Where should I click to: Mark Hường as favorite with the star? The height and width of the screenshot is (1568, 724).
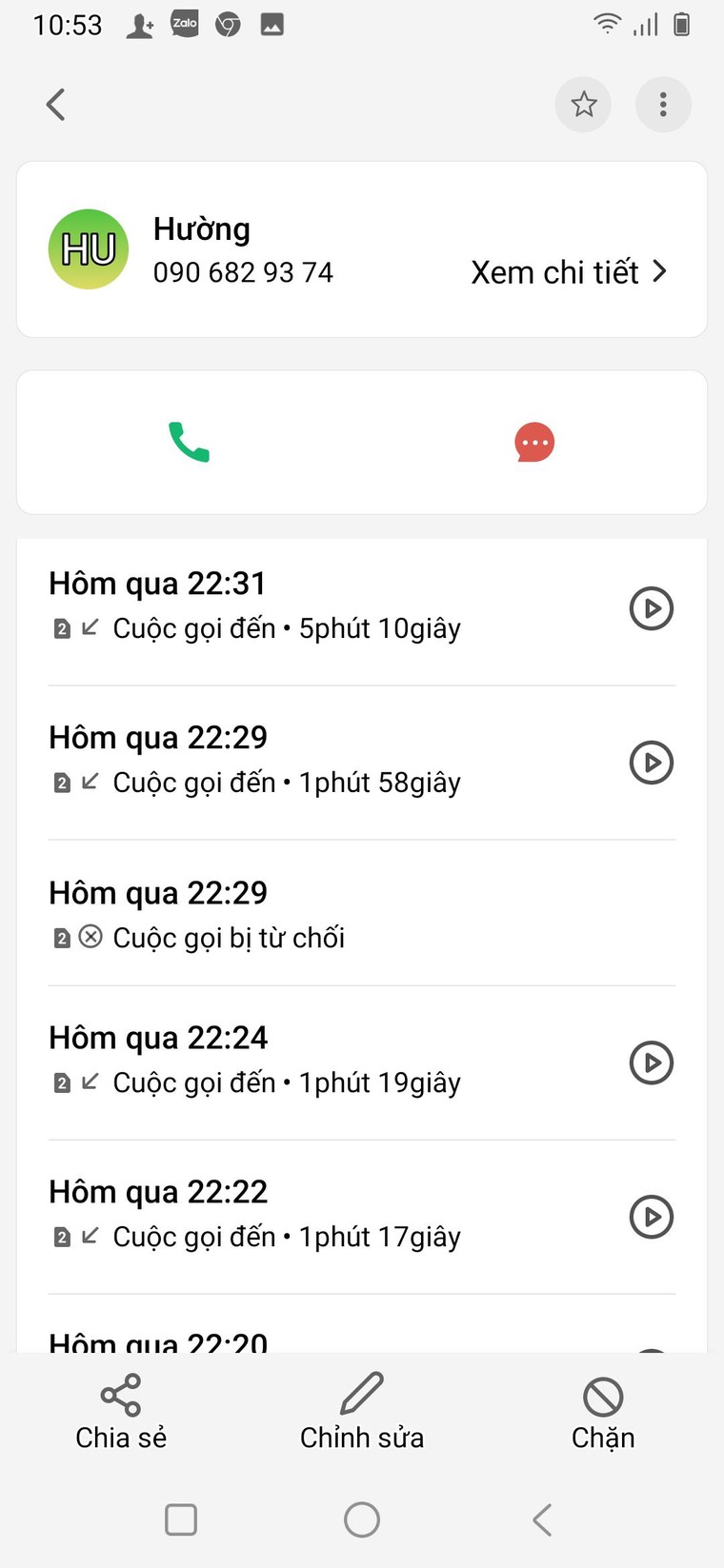(x=583, y=105)
